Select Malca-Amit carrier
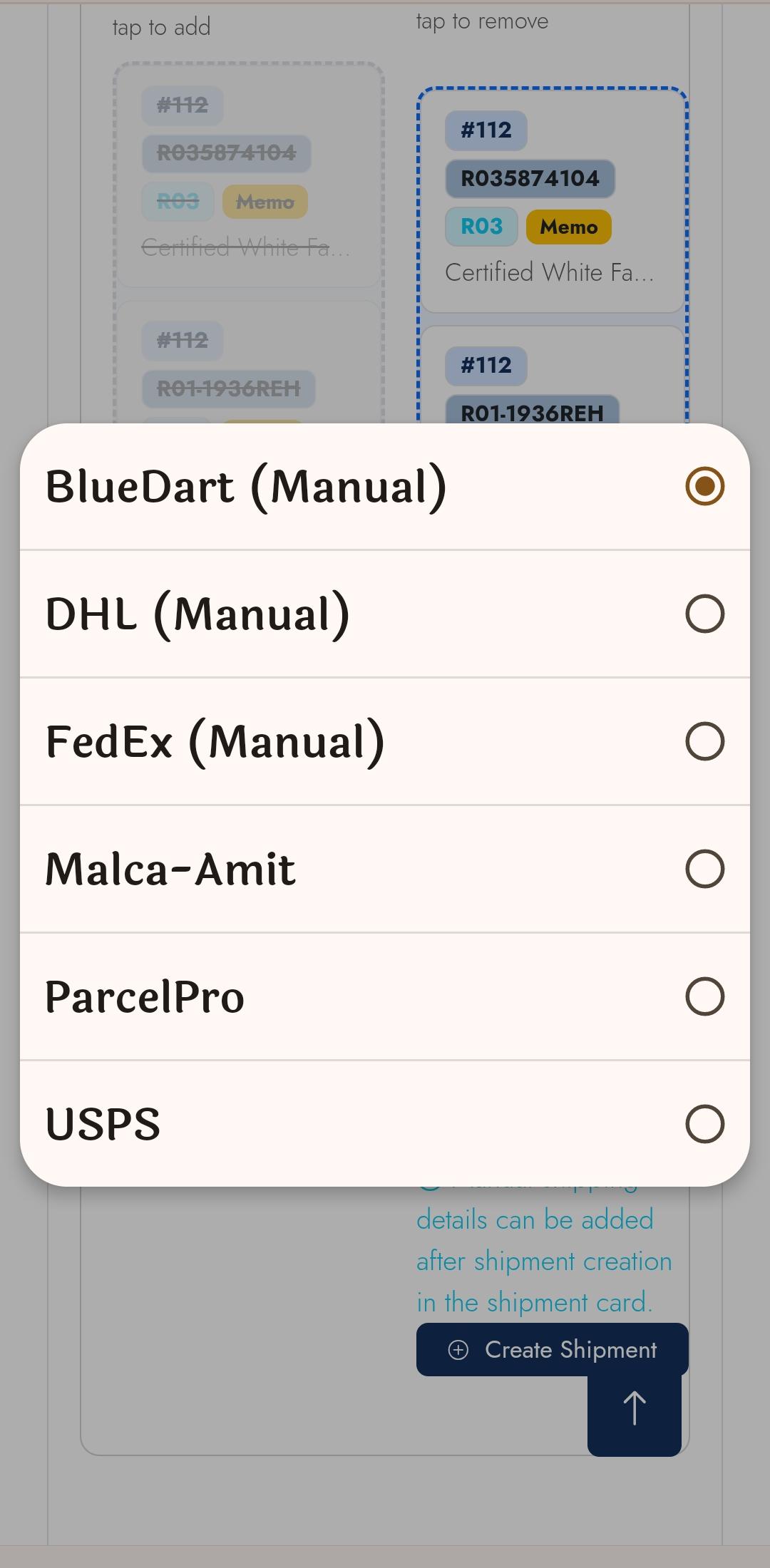770x1568 pixels. [x=385, y=869]
